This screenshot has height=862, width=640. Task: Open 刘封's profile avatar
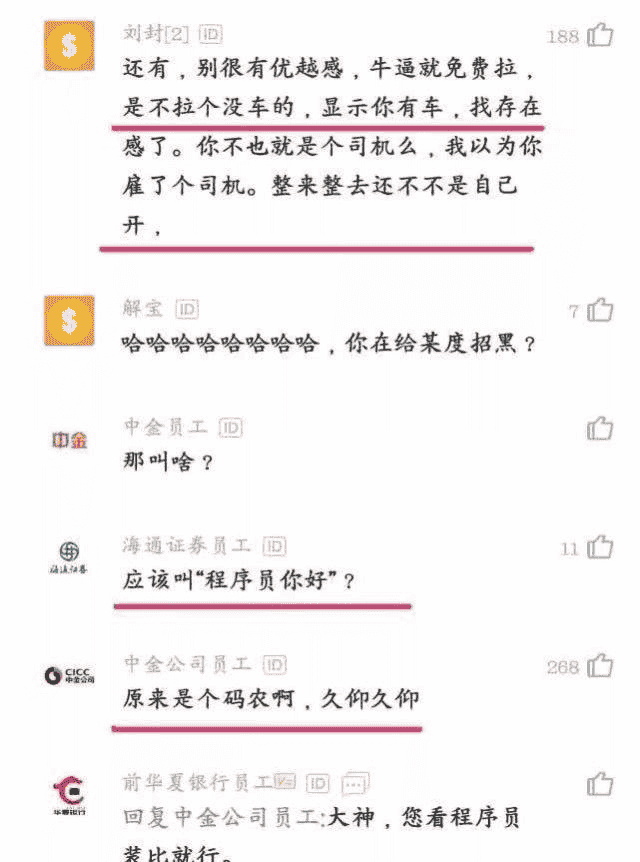(69, 45)
